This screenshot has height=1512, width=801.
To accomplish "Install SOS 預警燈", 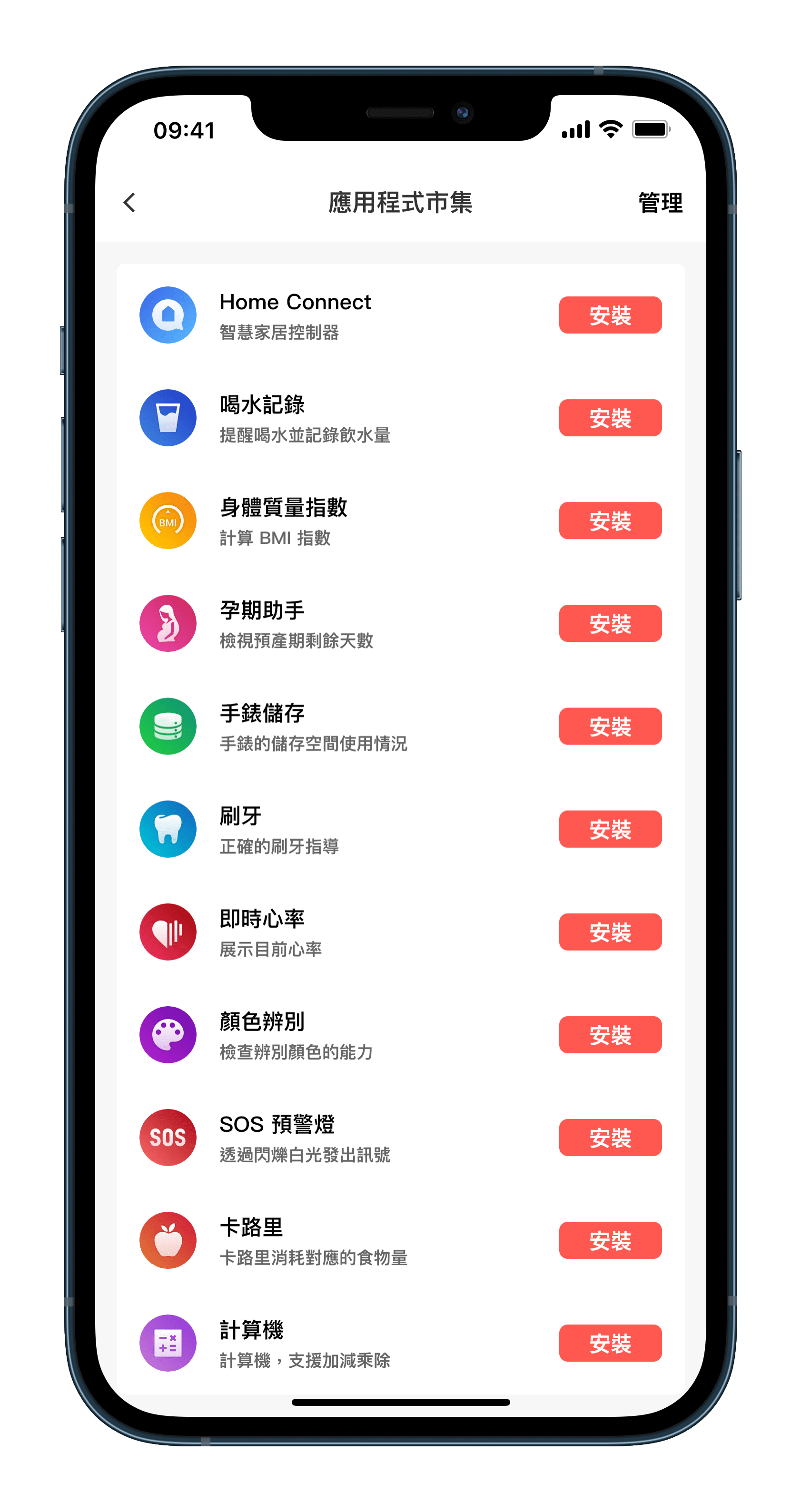I will pos(610,1138).
